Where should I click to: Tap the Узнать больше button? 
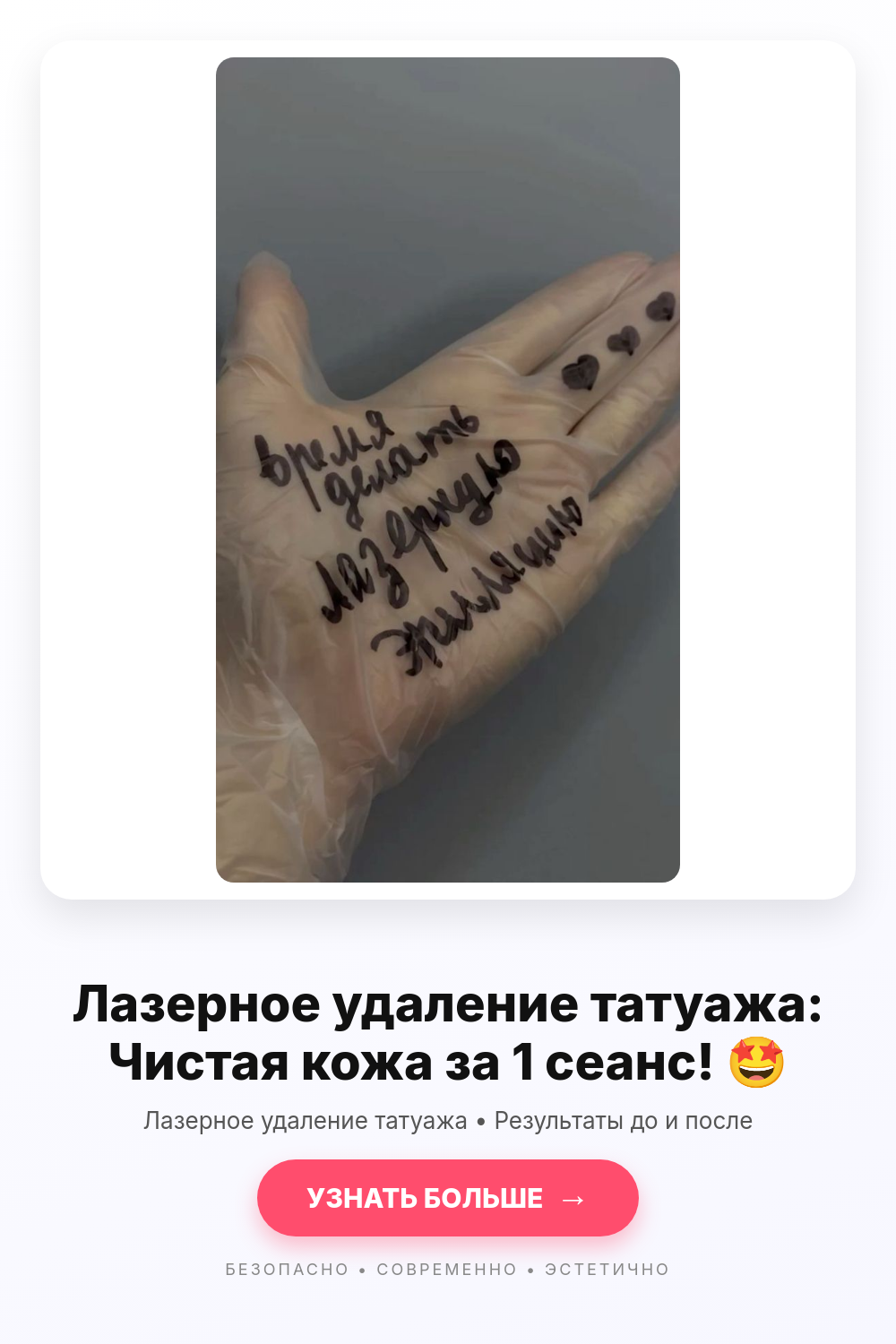tap(447, 1198)
